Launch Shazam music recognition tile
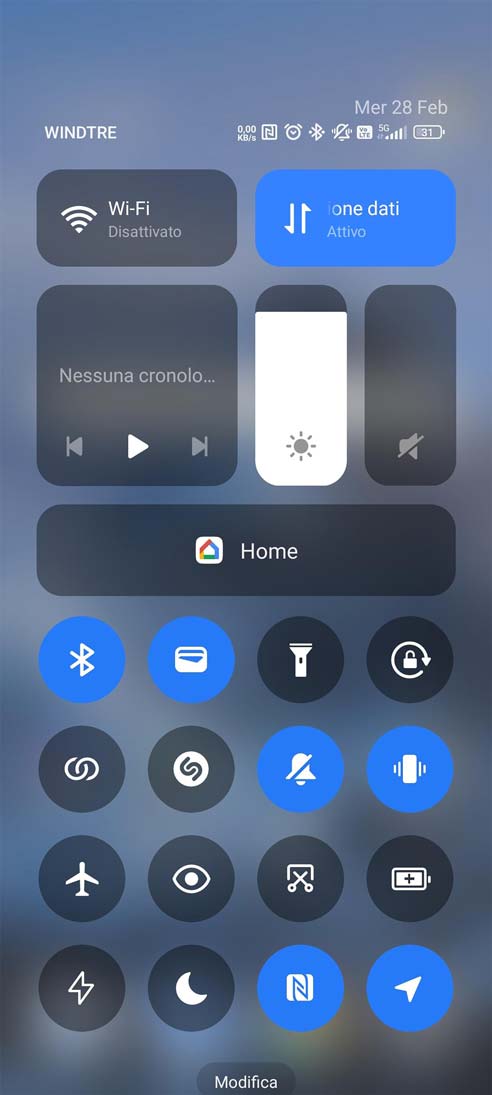Image resolution: width=492 pixels, height=1095 pixels. 191,769
